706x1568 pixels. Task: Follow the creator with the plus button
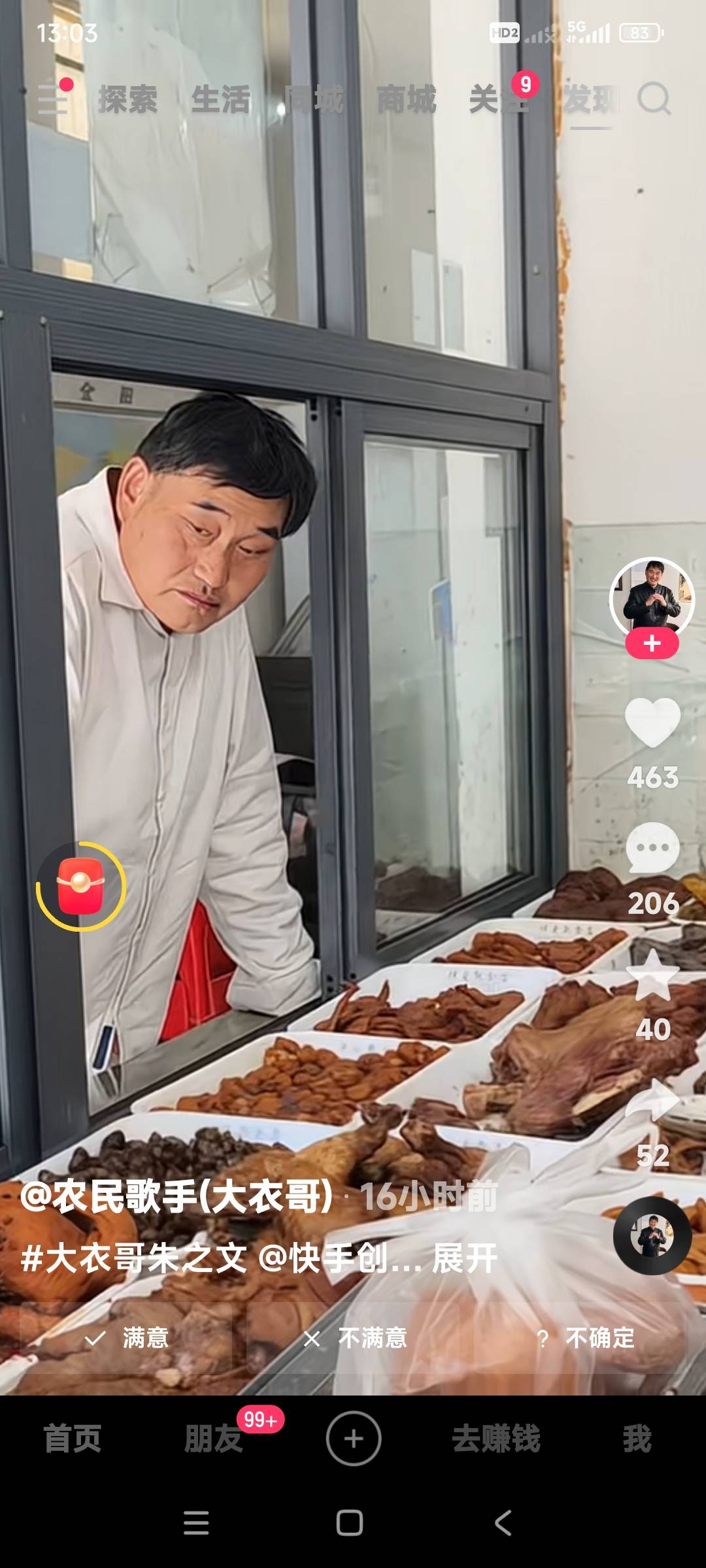(x=652, y=644)
